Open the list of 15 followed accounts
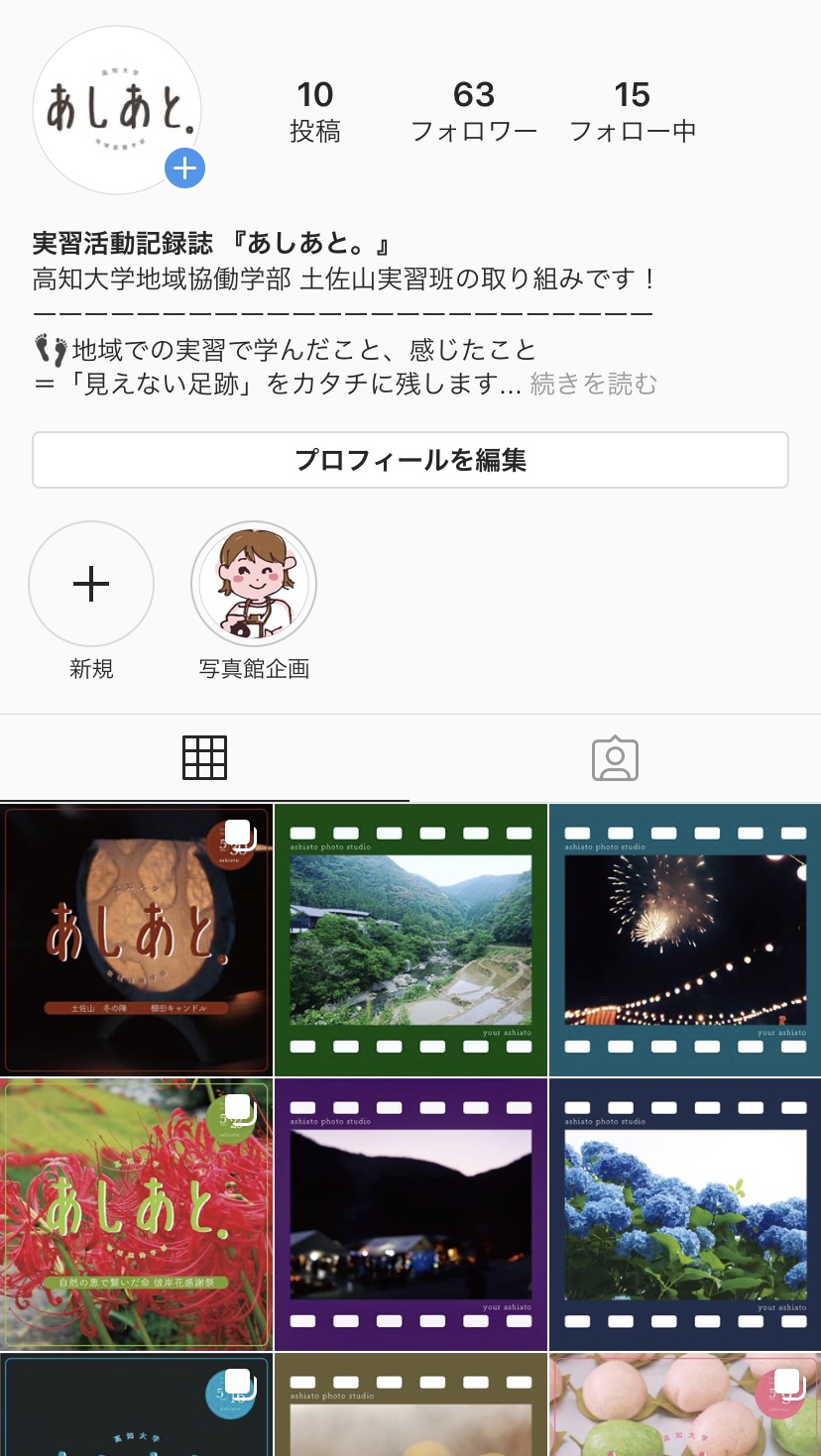821x1456 pixels. [633, 111]
